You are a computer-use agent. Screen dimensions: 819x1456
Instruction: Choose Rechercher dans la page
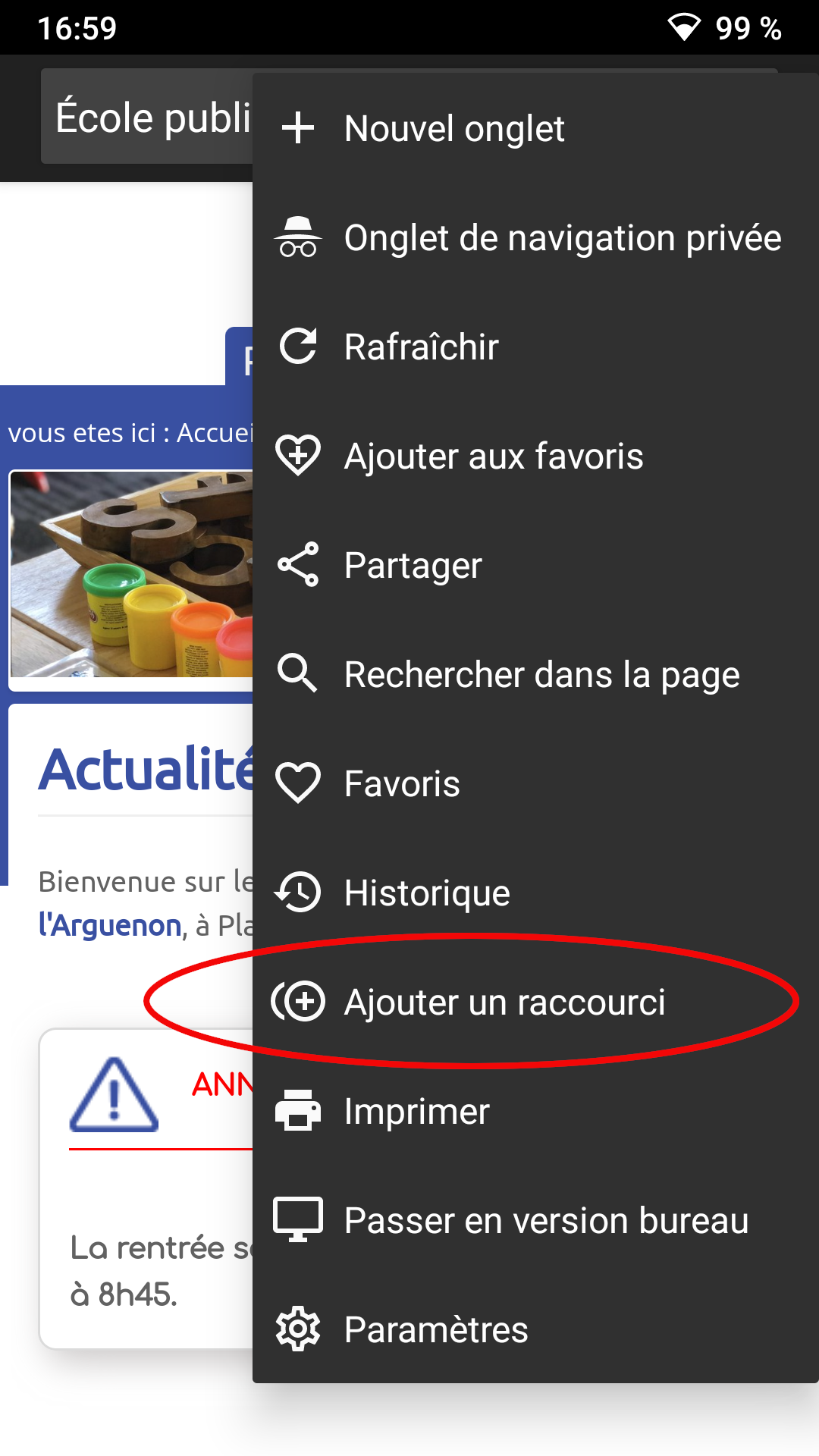[541, 674]
